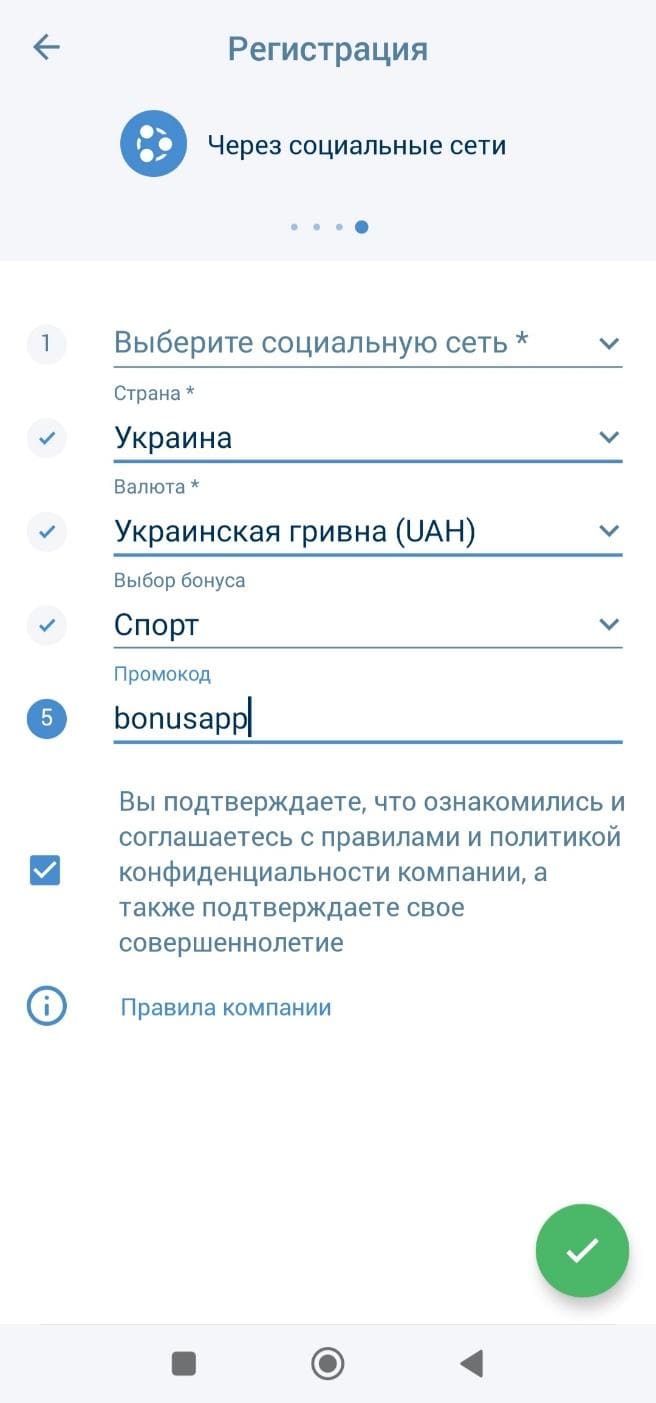Open the Правила компании link
Screen dimensions: 656x1403
coord(226,1007)
